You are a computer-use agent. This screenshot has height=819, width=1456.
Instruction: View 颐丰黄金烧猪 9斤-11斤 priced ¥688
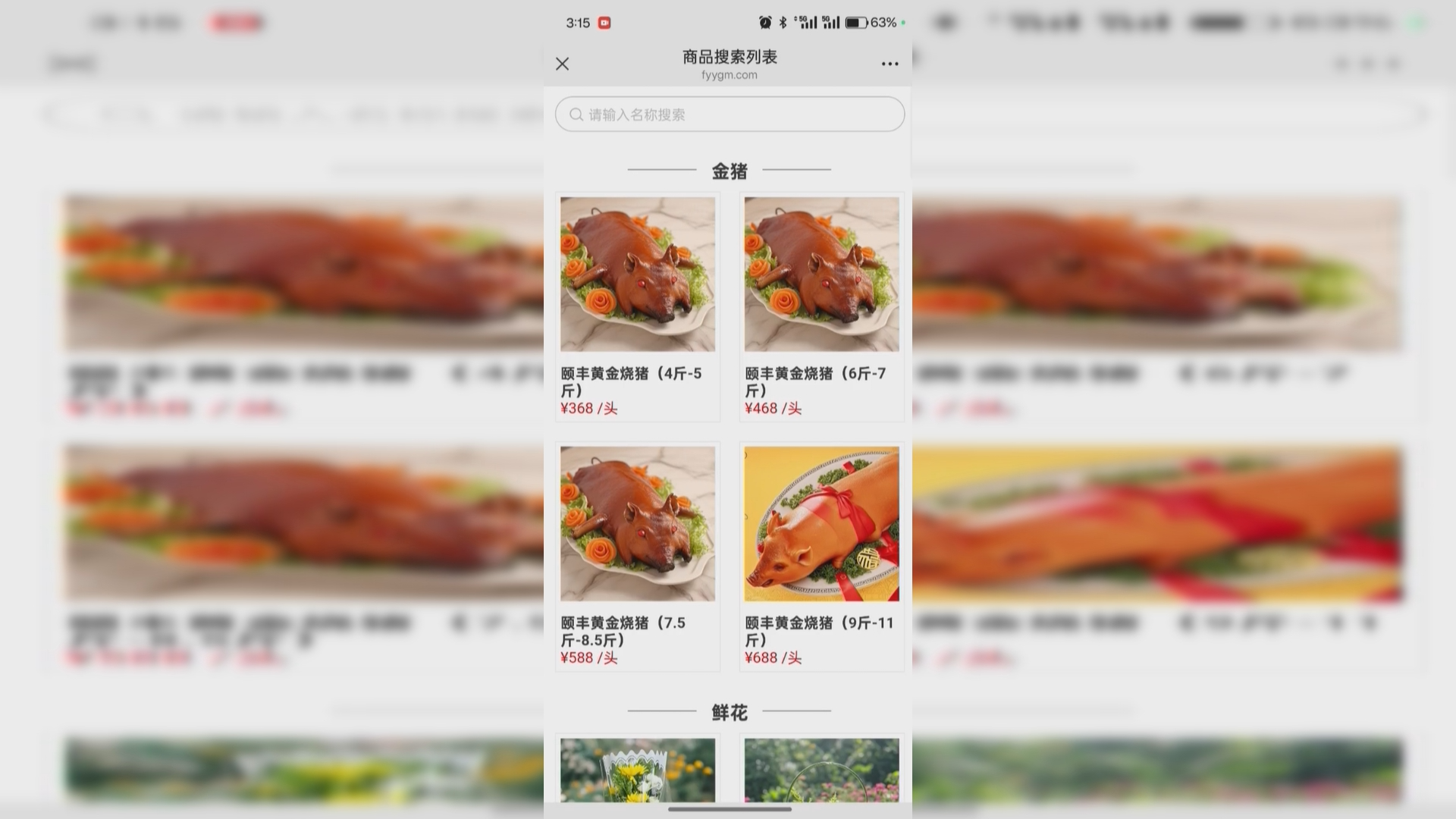(821, 556)
